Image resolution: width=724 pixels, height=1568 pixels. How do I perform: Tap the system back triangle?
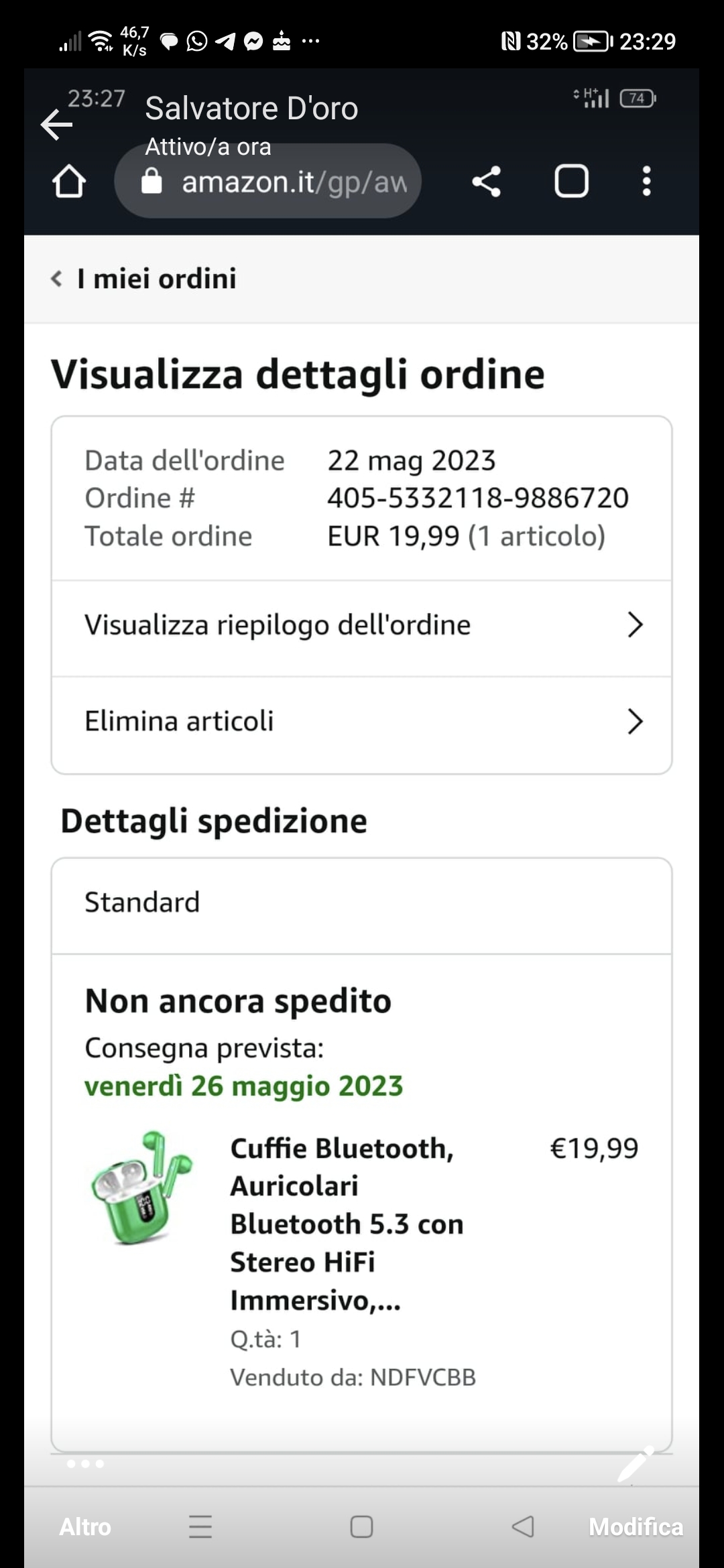point(522,1526)
